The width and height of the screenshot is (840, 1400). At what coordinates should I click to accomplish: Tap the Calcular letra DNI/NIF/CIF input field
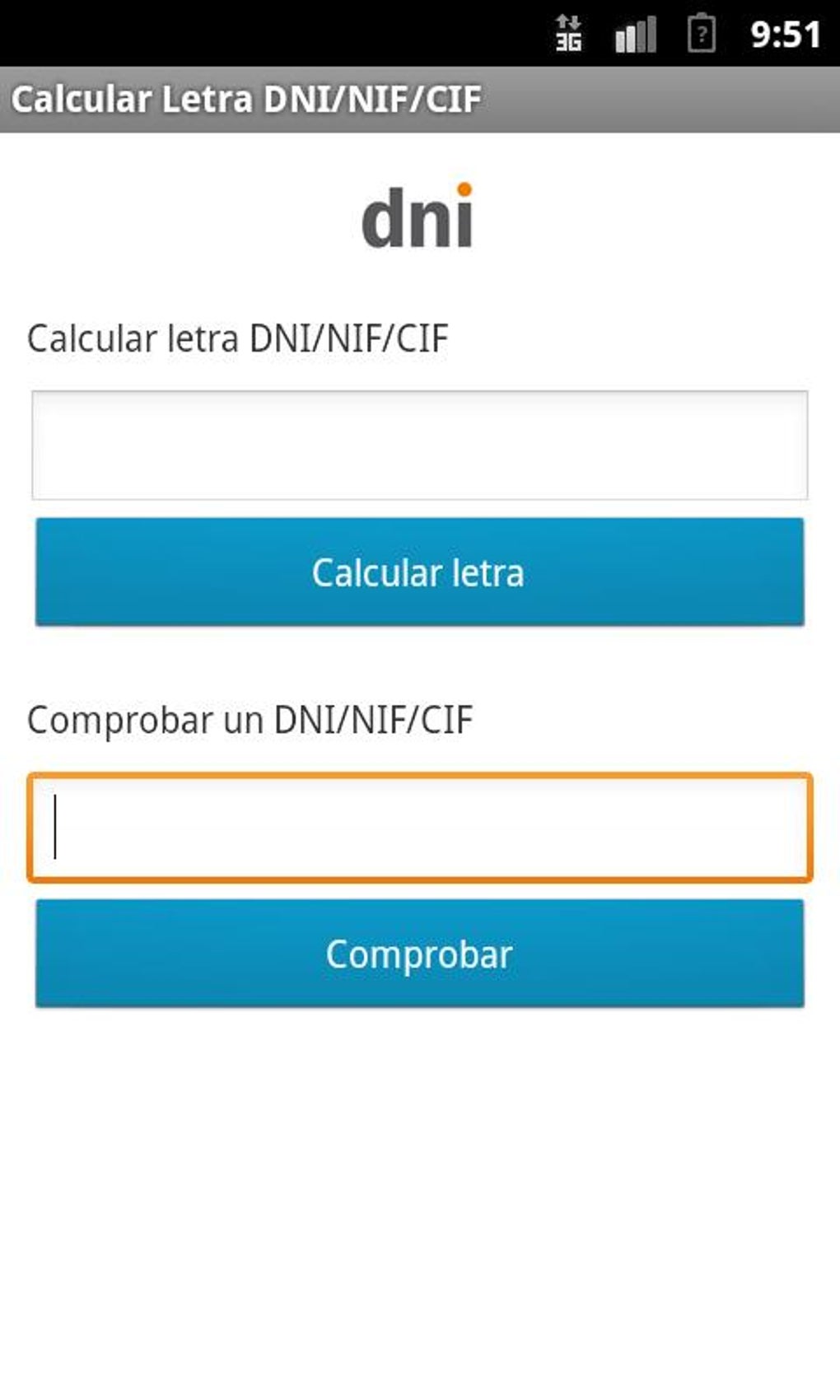(x=419, y=446)
